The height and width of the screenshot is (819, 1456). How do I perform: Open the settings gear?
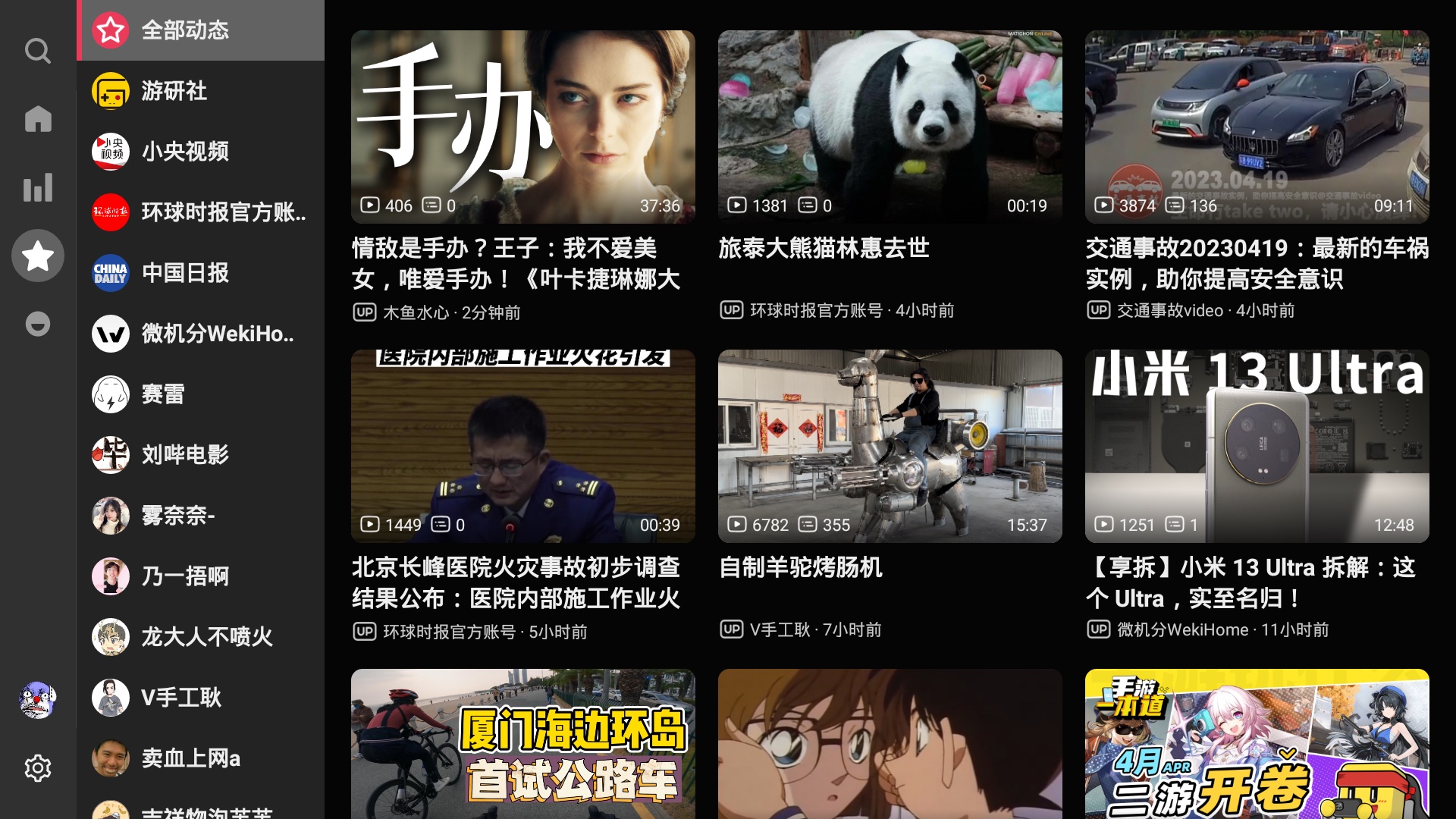click(x=37, y=768)
